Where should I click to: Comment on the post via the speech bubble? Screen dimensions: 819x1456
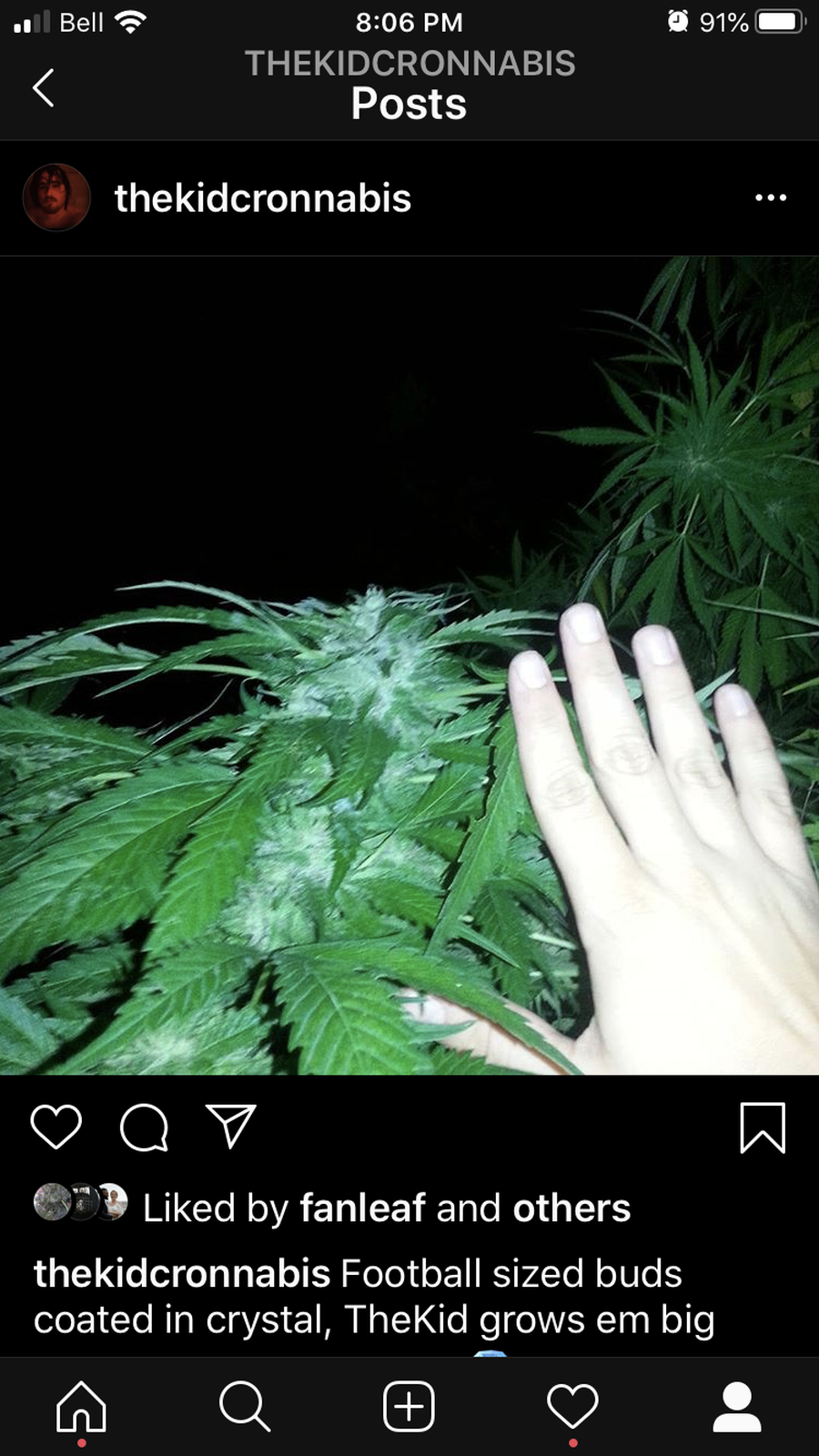coord(144,1127)
